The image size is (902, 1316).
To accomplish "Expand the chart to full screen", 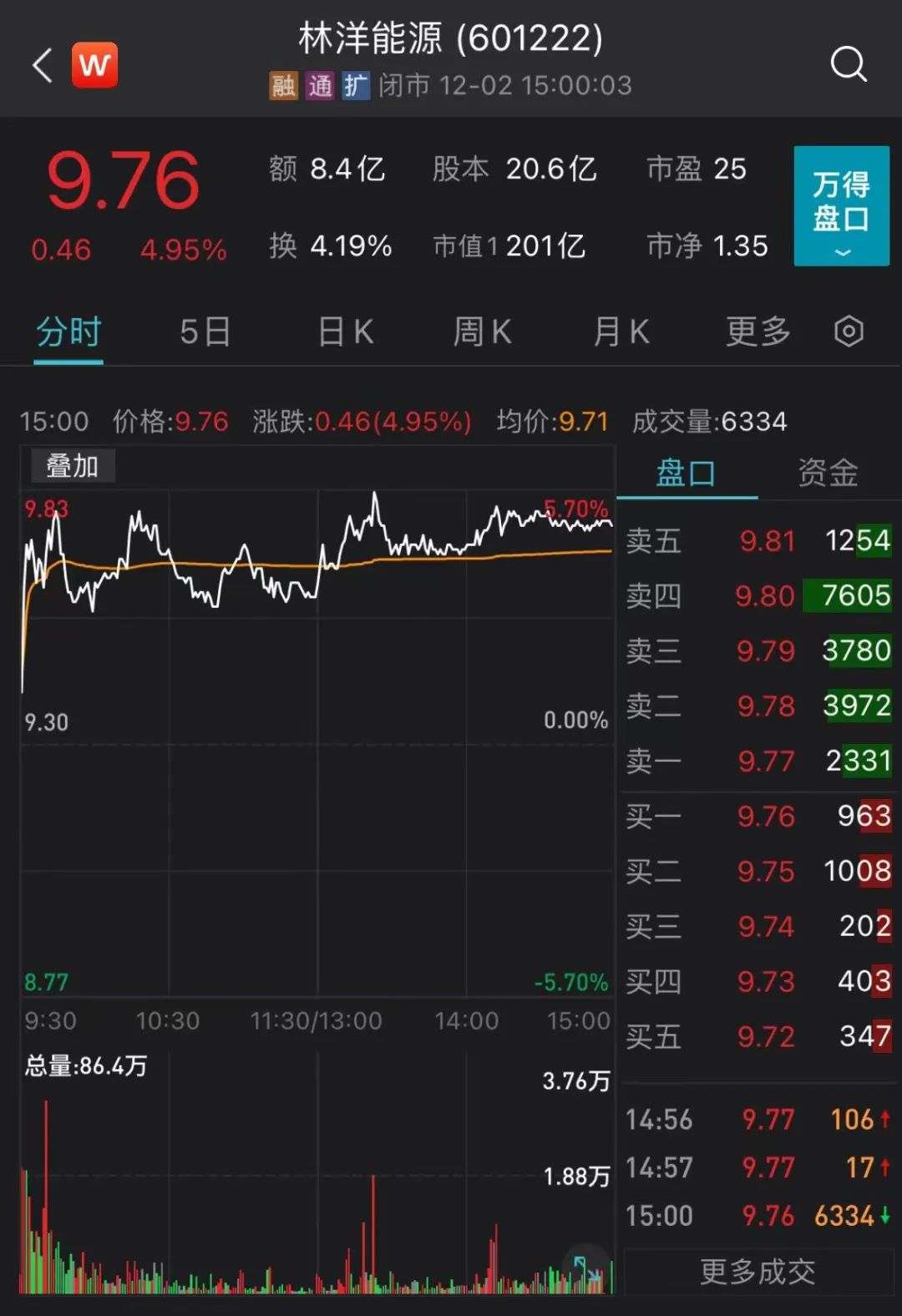I will pos(586,1269).
